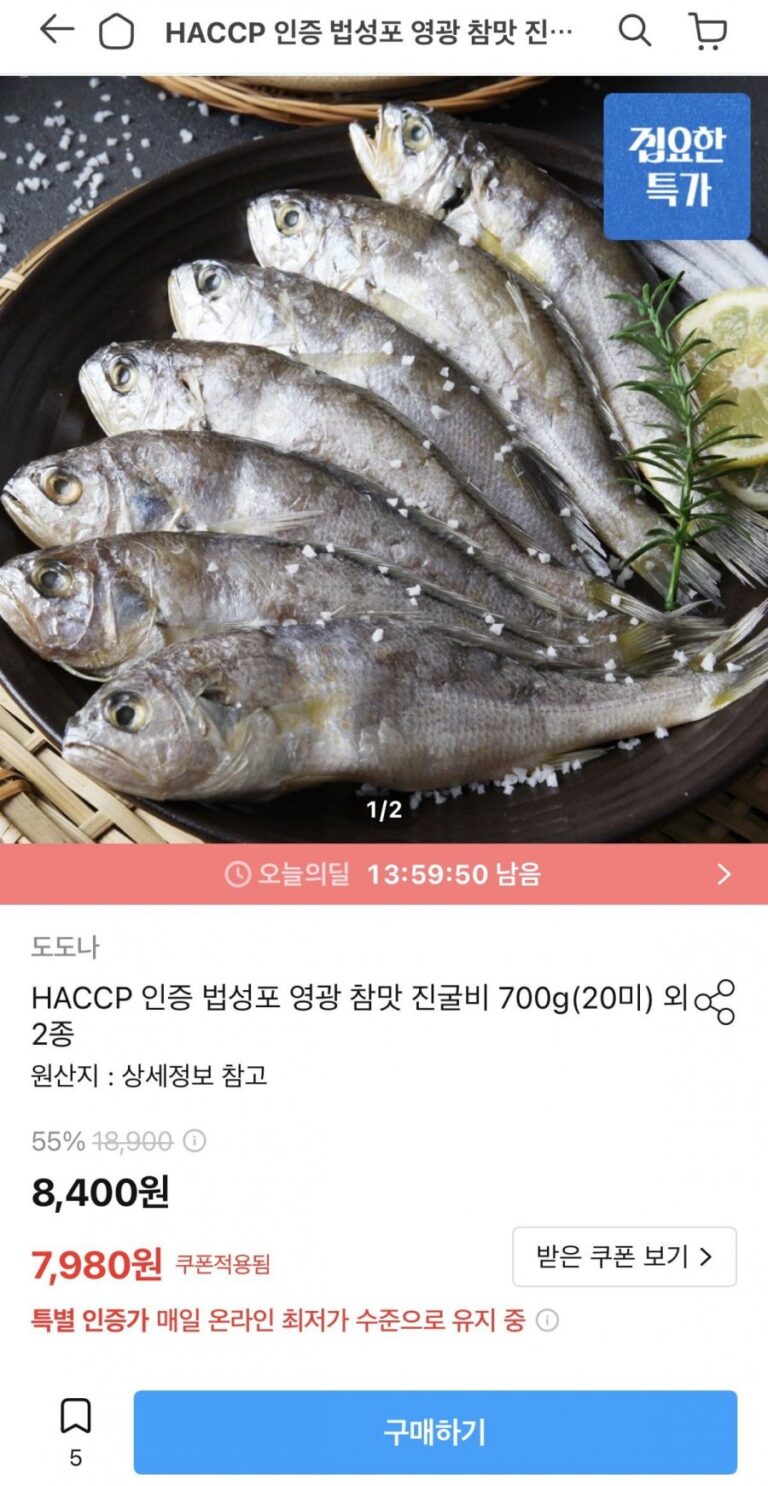Open the 도도나 brand page
This screenshot has width=768, height=1486.
pos(65,947)
